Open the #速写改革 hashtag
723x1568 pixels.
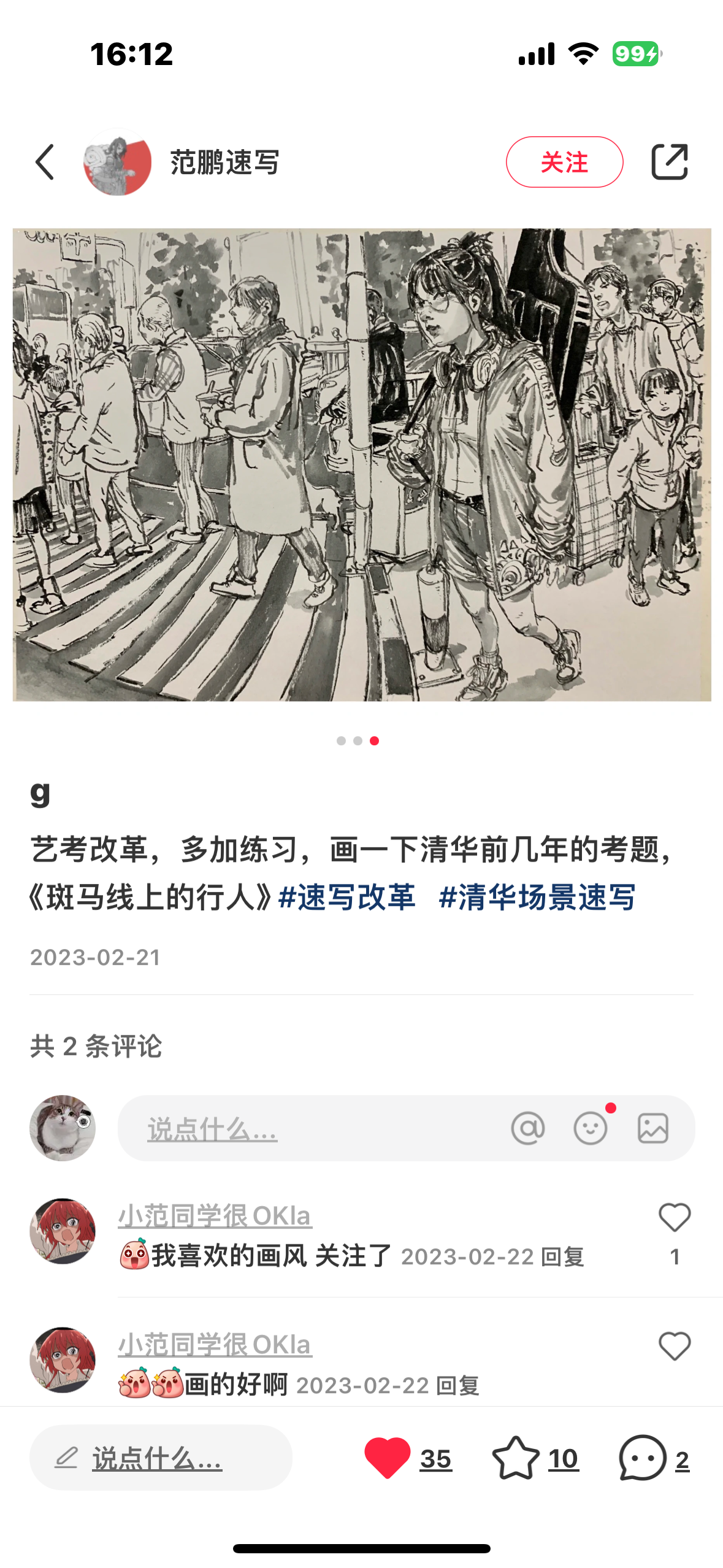[x=347, y=897]
